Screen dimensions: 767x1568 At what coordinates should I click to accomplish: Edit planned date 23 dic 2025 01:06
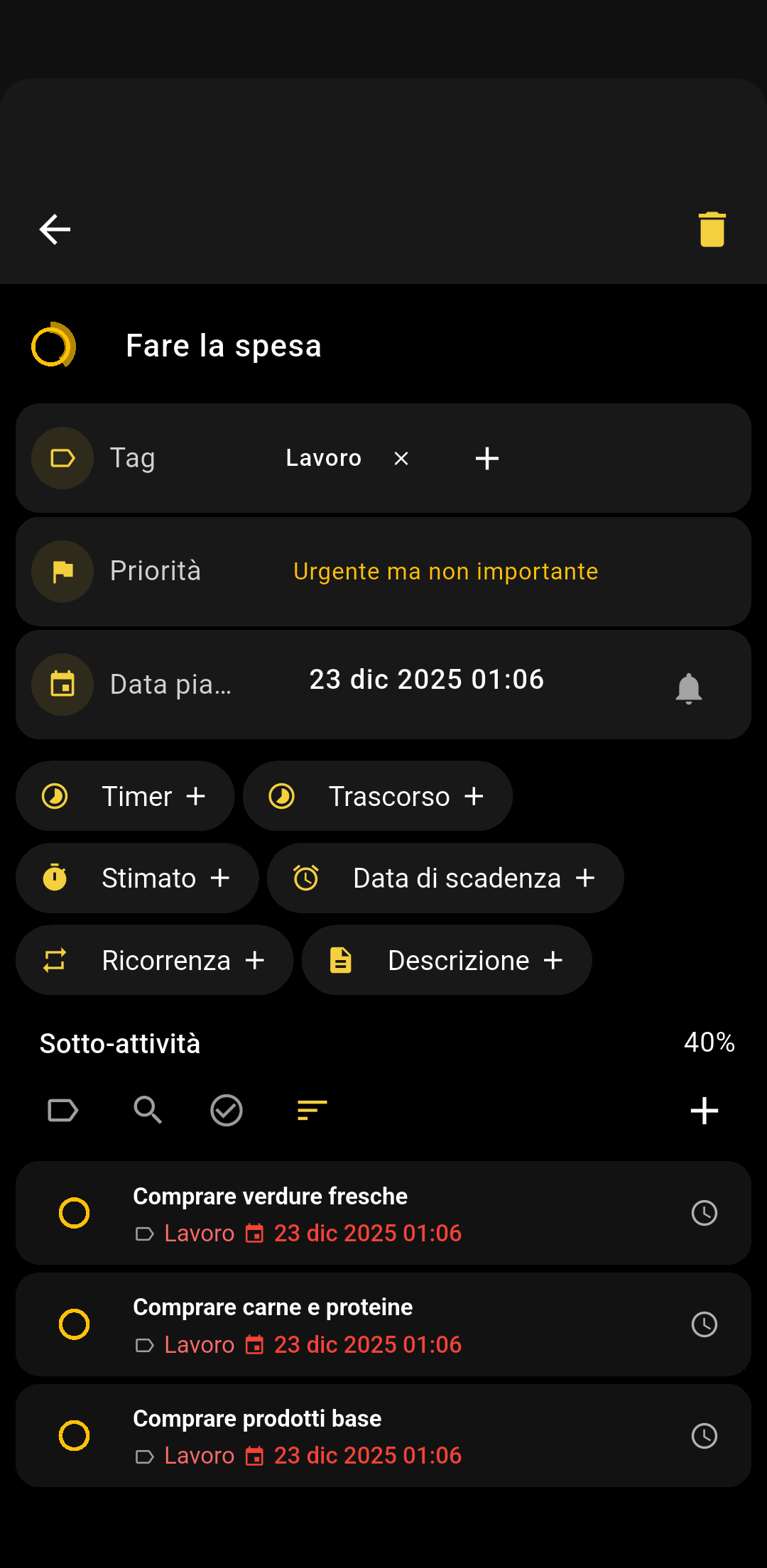pos(426,680)
